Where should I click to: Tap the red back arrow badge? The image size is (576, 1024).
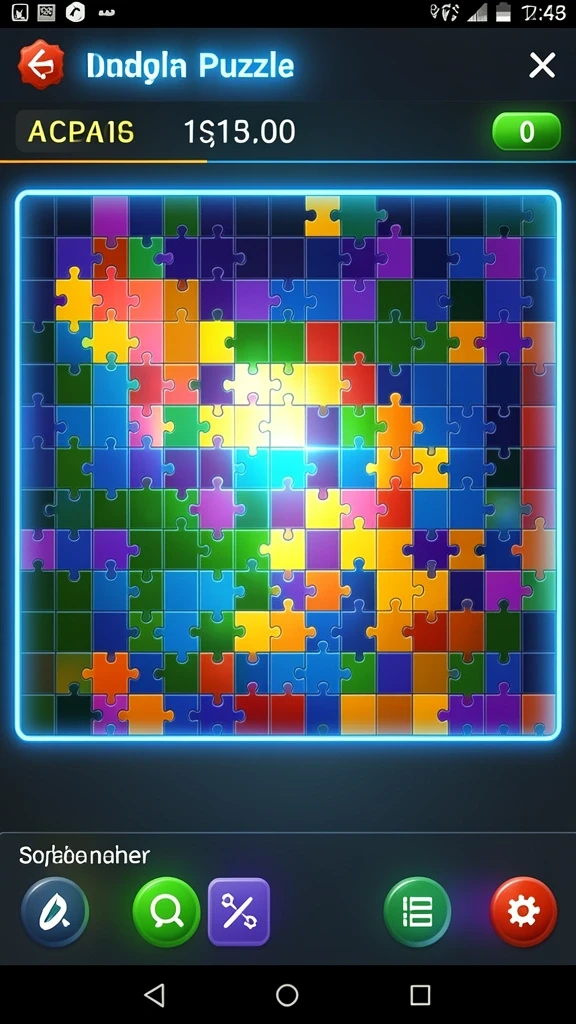pos(40,65)
